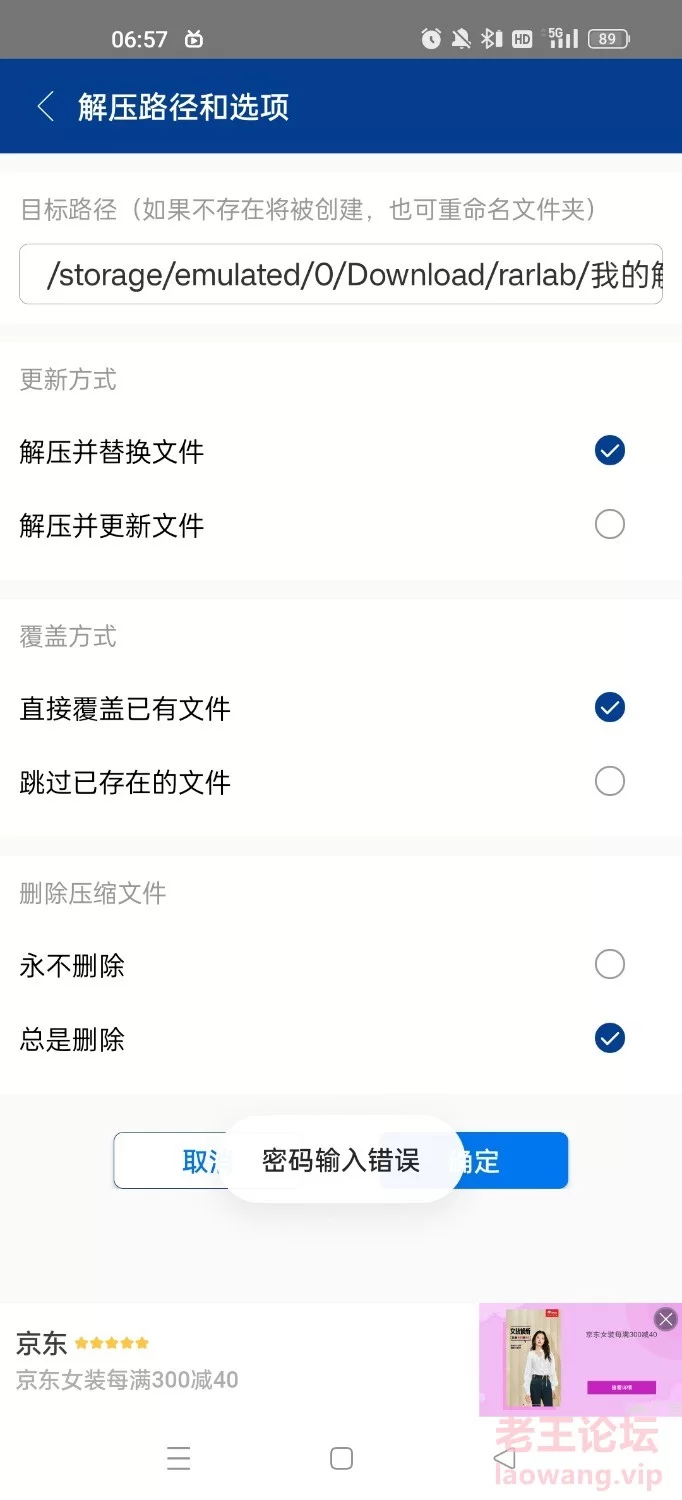Select 解压并替换文件 option
682x1500 pixels.
click(341, 451)
